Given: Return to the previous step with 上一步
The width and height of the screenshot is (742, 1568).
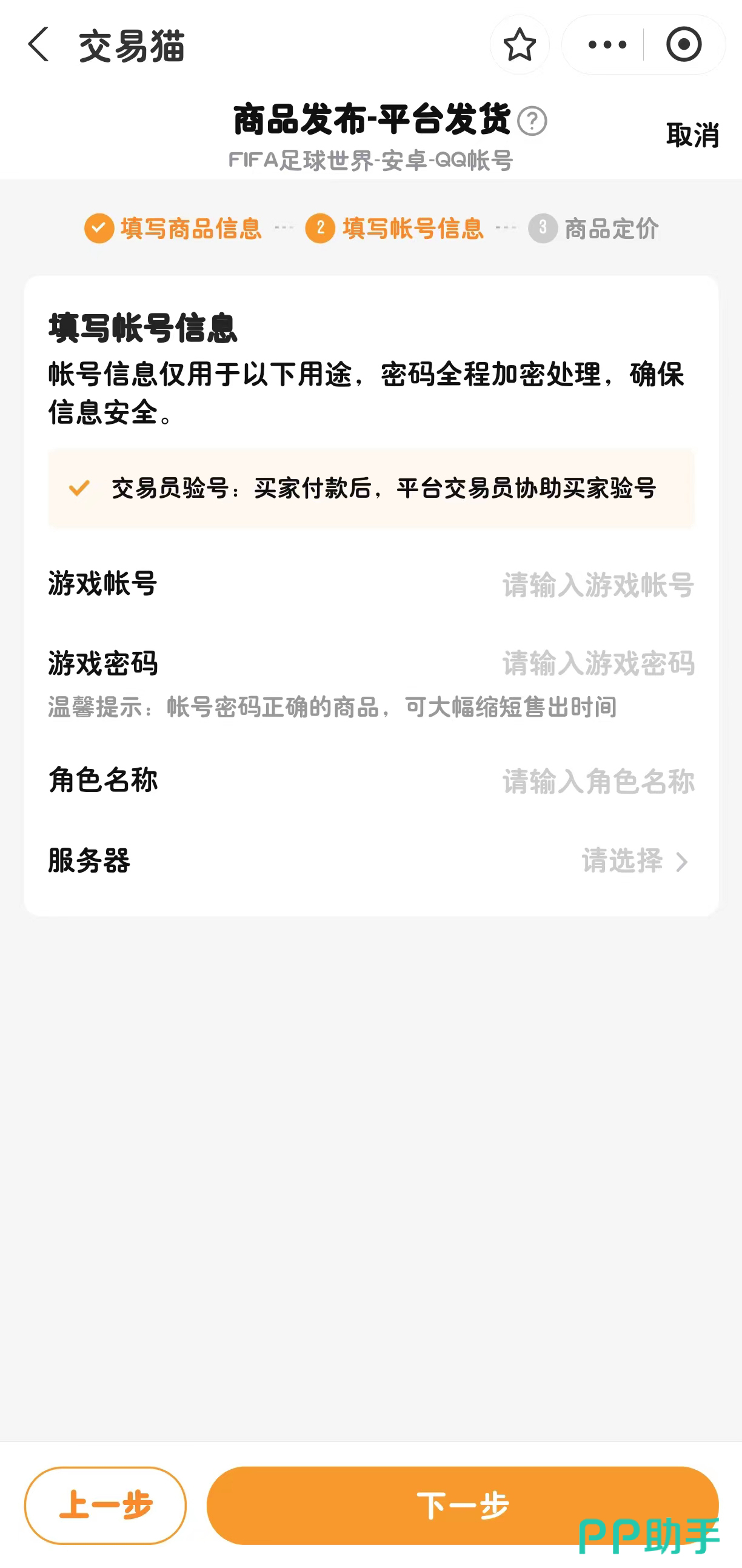Looking at the screenshot, I should 105,1505.
